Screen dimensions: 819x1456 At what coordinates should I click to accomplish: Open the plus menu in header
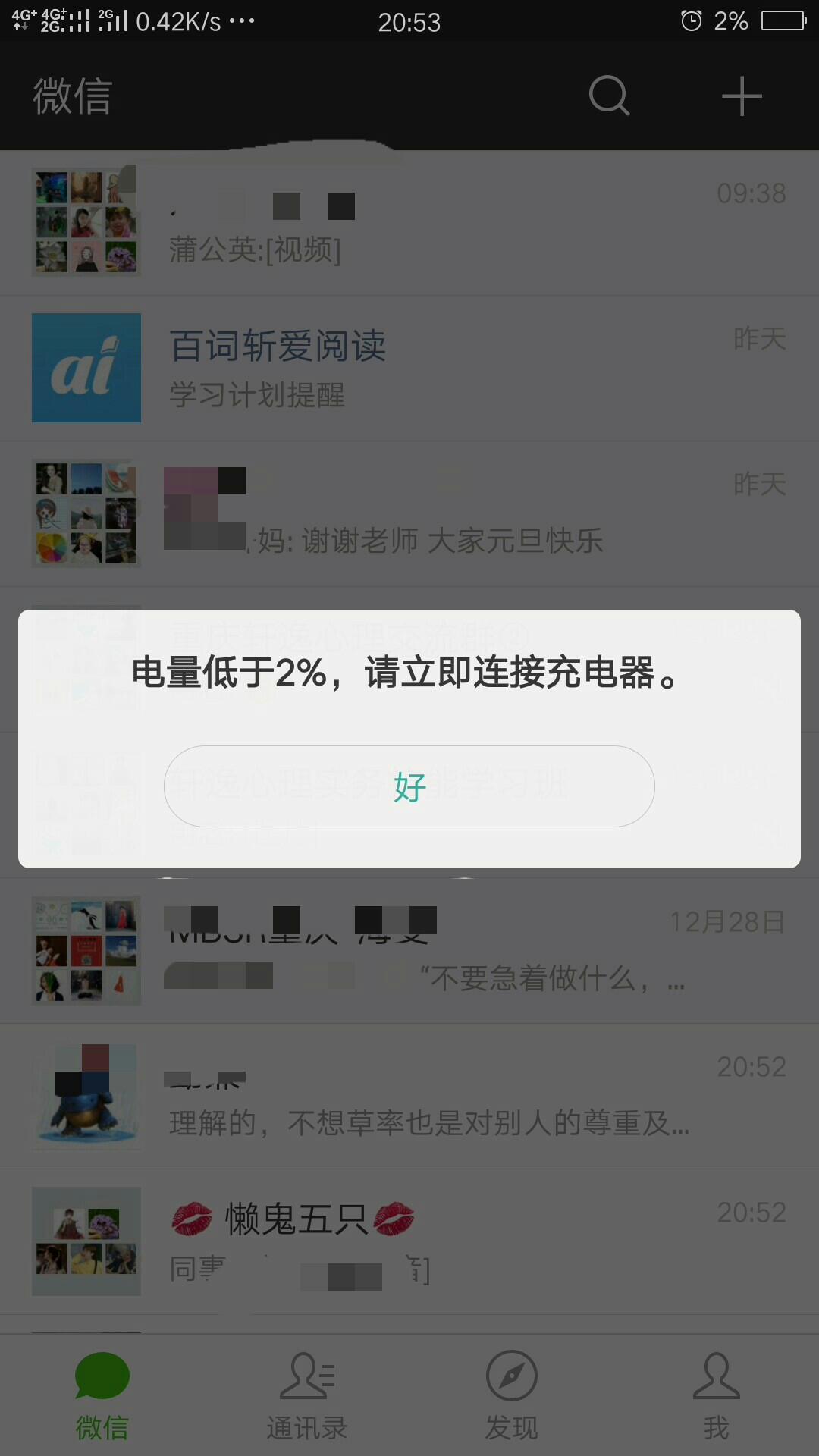[x=742, y=96]
